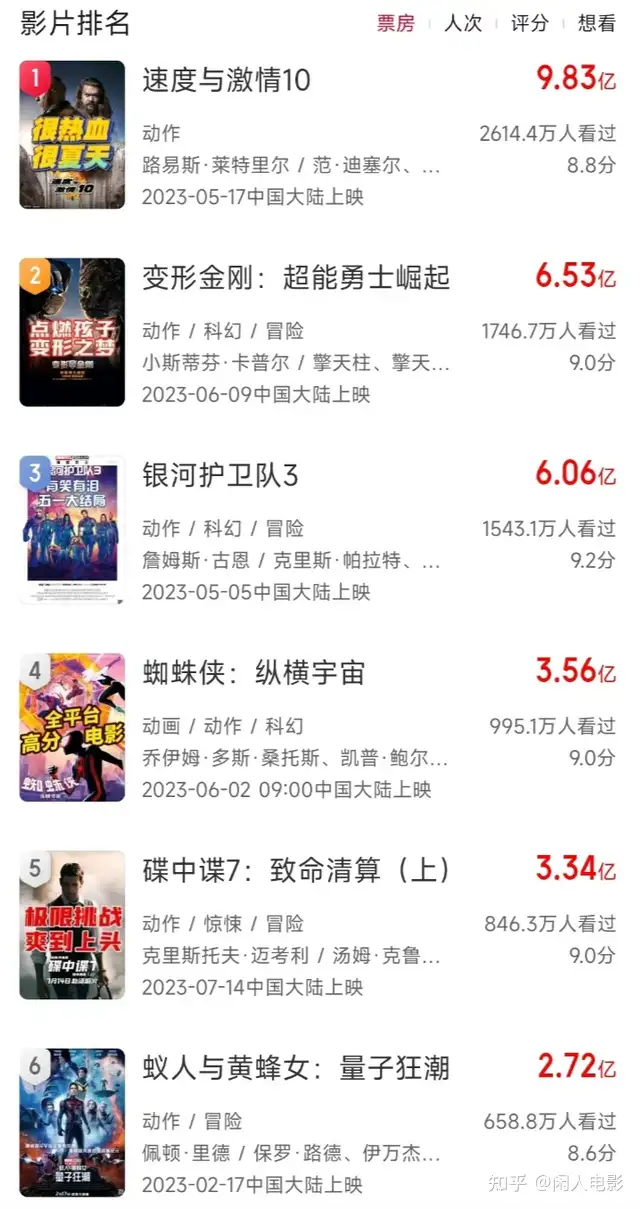The image size is (640, 1209).
Task: Open 蚁人与黄蜂女:量子狂潮 movie entry
Action: [318, 1123]
